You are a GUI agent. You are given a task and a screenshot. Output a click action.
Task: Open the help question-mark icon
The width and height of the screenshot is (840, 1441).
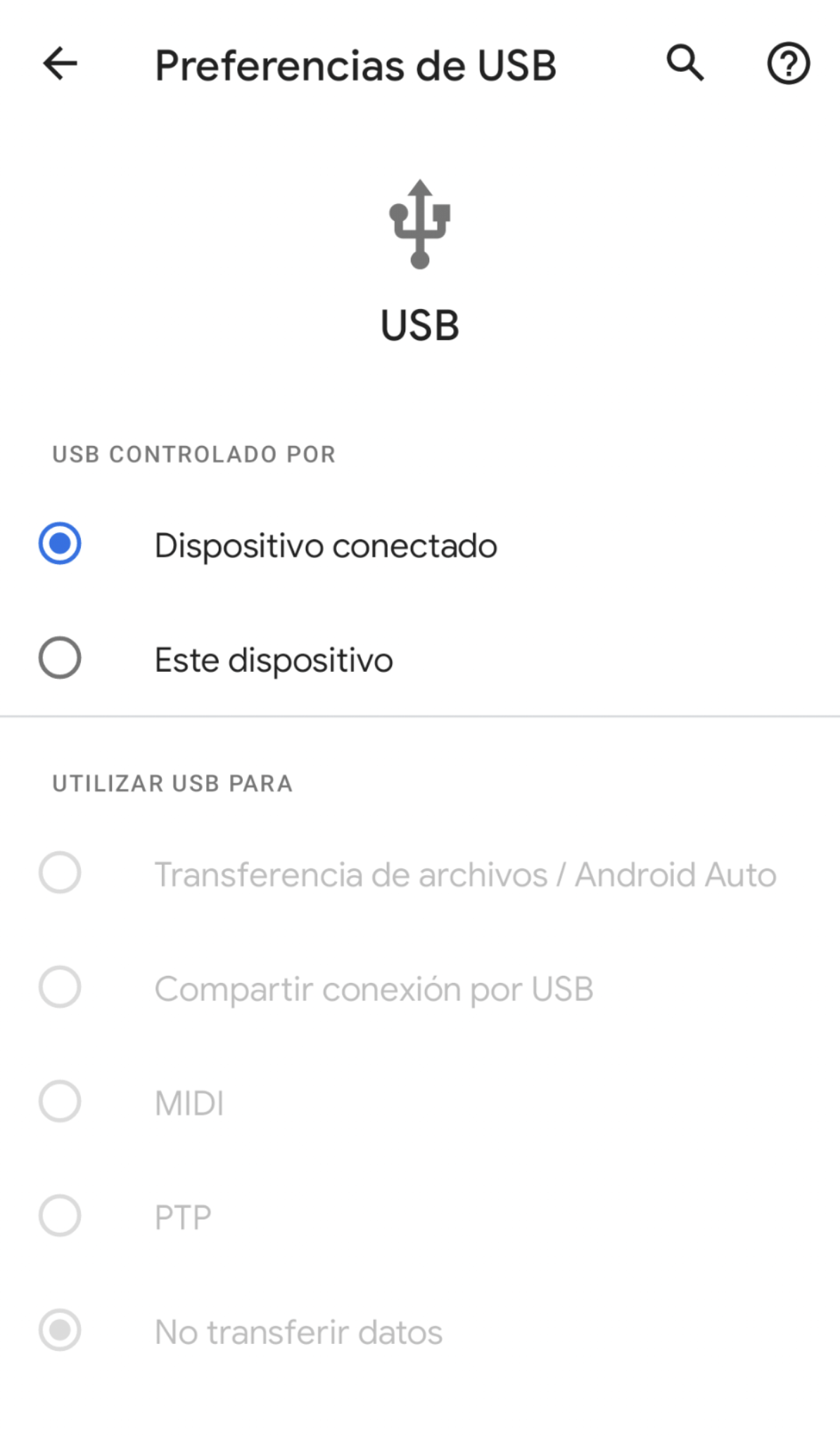coord(788,64)
